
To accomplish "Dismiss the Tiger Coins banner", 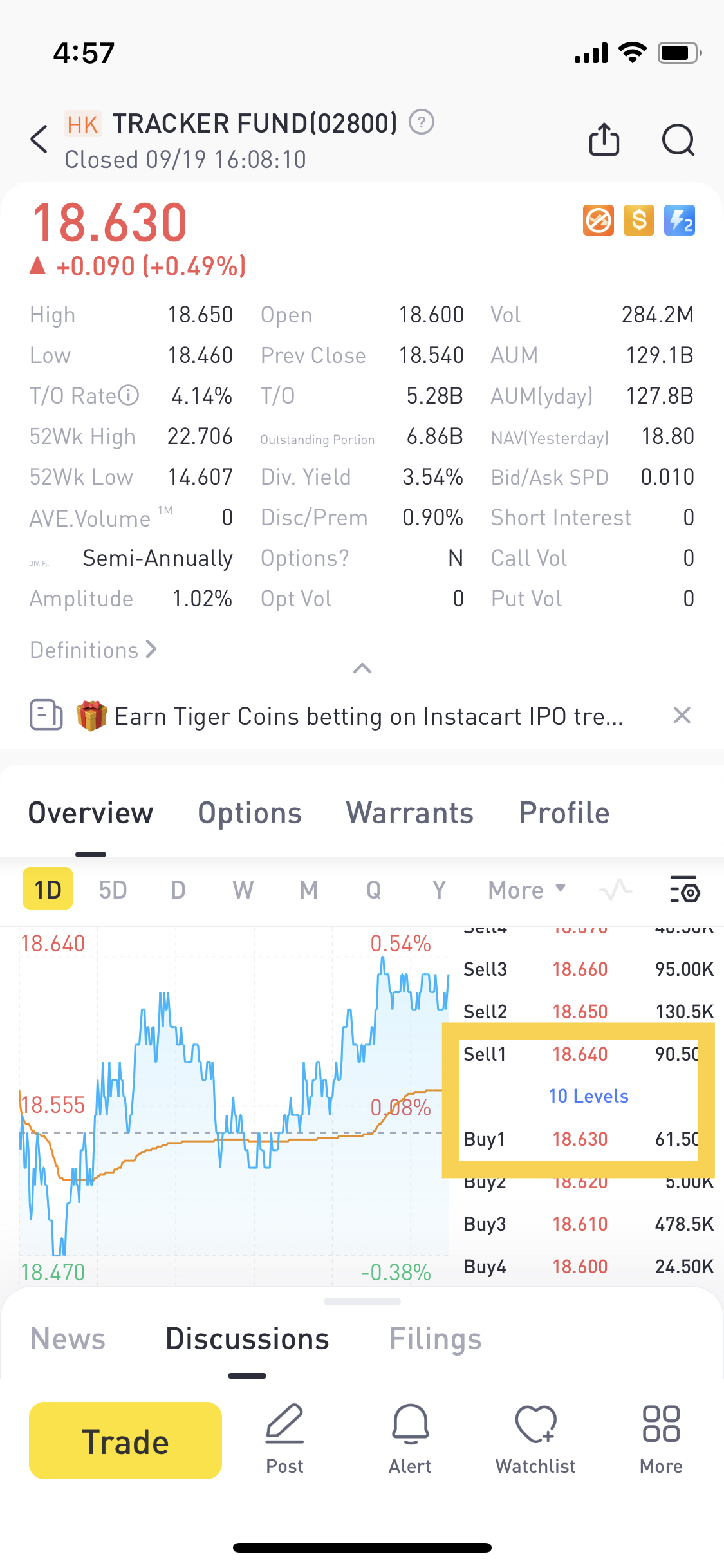I will (x=682, y=716).
